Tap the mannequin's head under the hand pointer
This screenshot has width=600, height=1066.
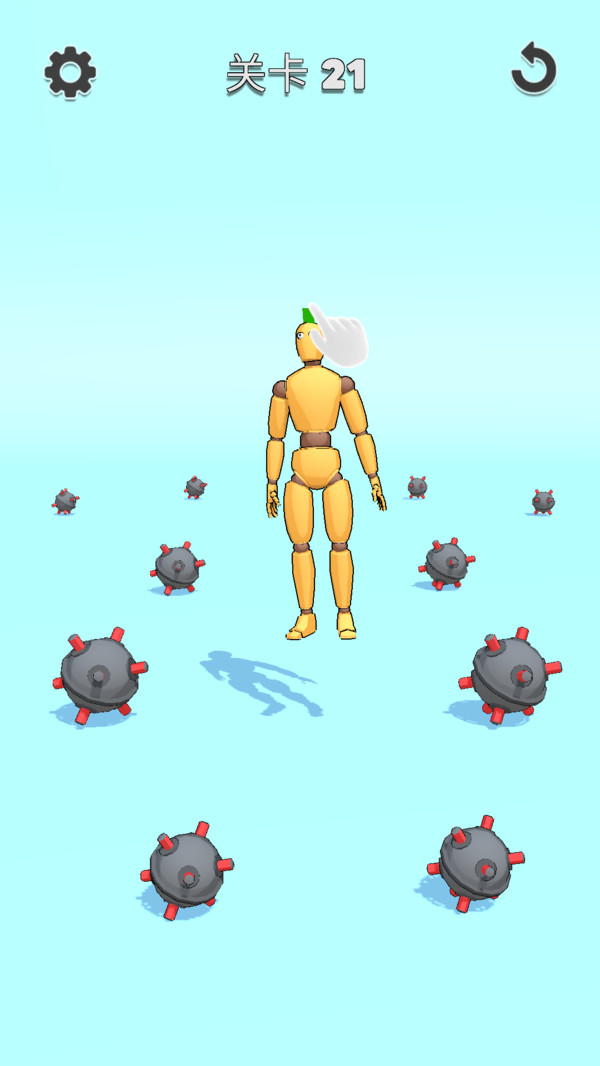[x=309, y=343]
